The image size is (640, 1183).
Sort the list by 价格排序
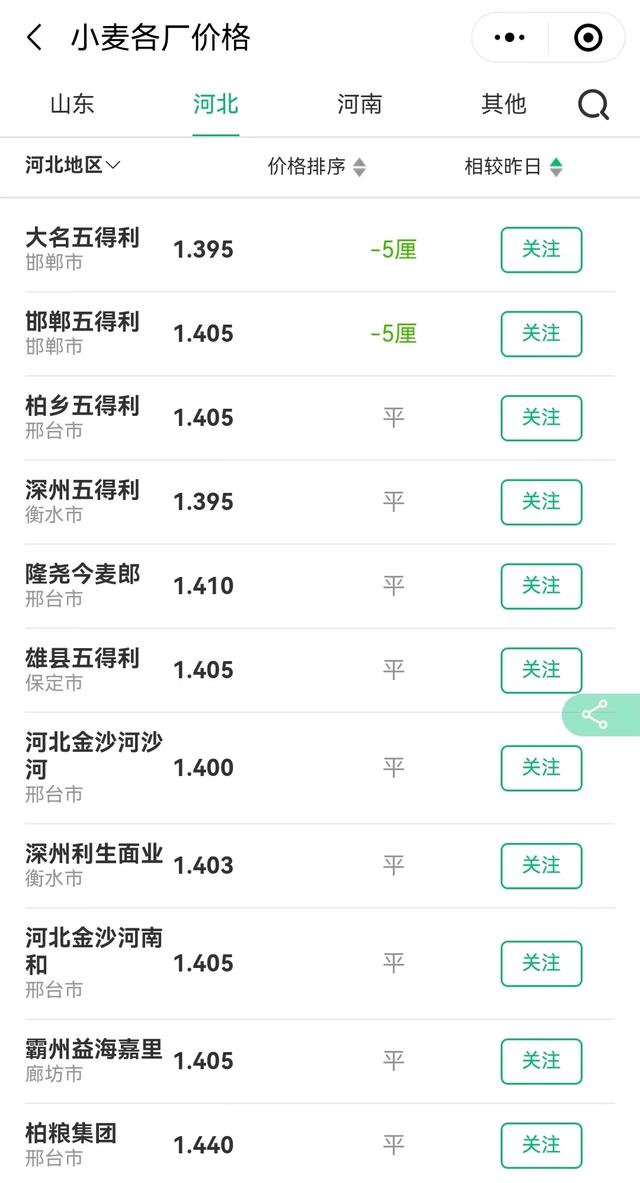point(317,166)
